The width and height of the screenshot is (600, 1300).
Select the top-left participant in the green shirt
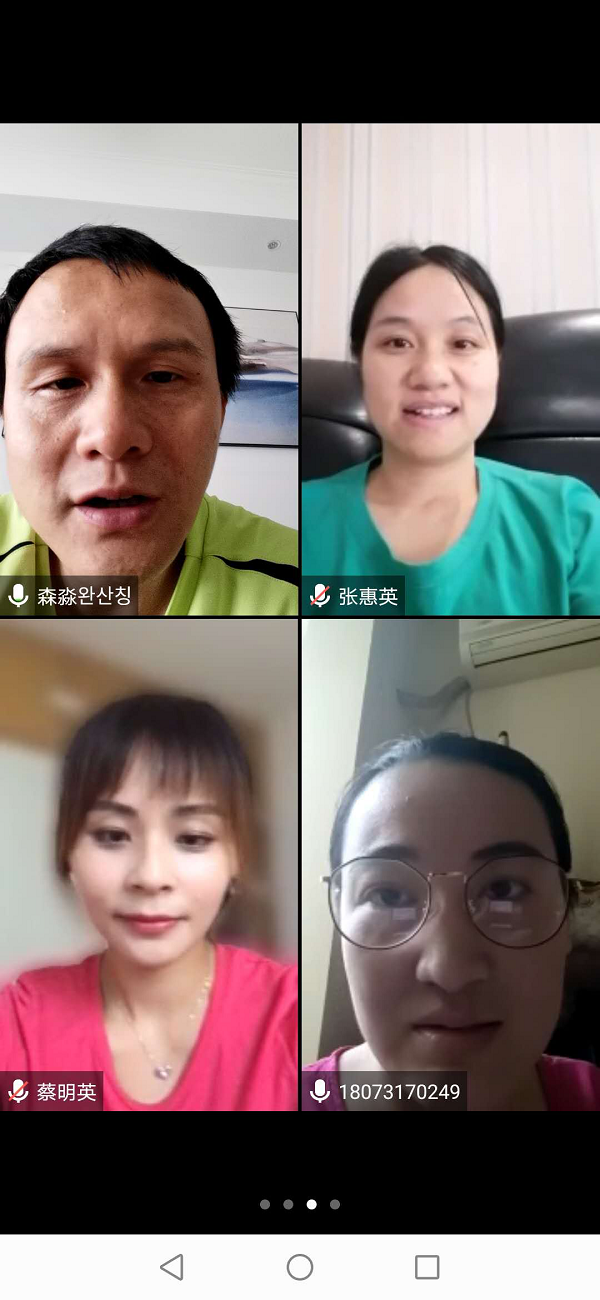click(x=149, y=369)
